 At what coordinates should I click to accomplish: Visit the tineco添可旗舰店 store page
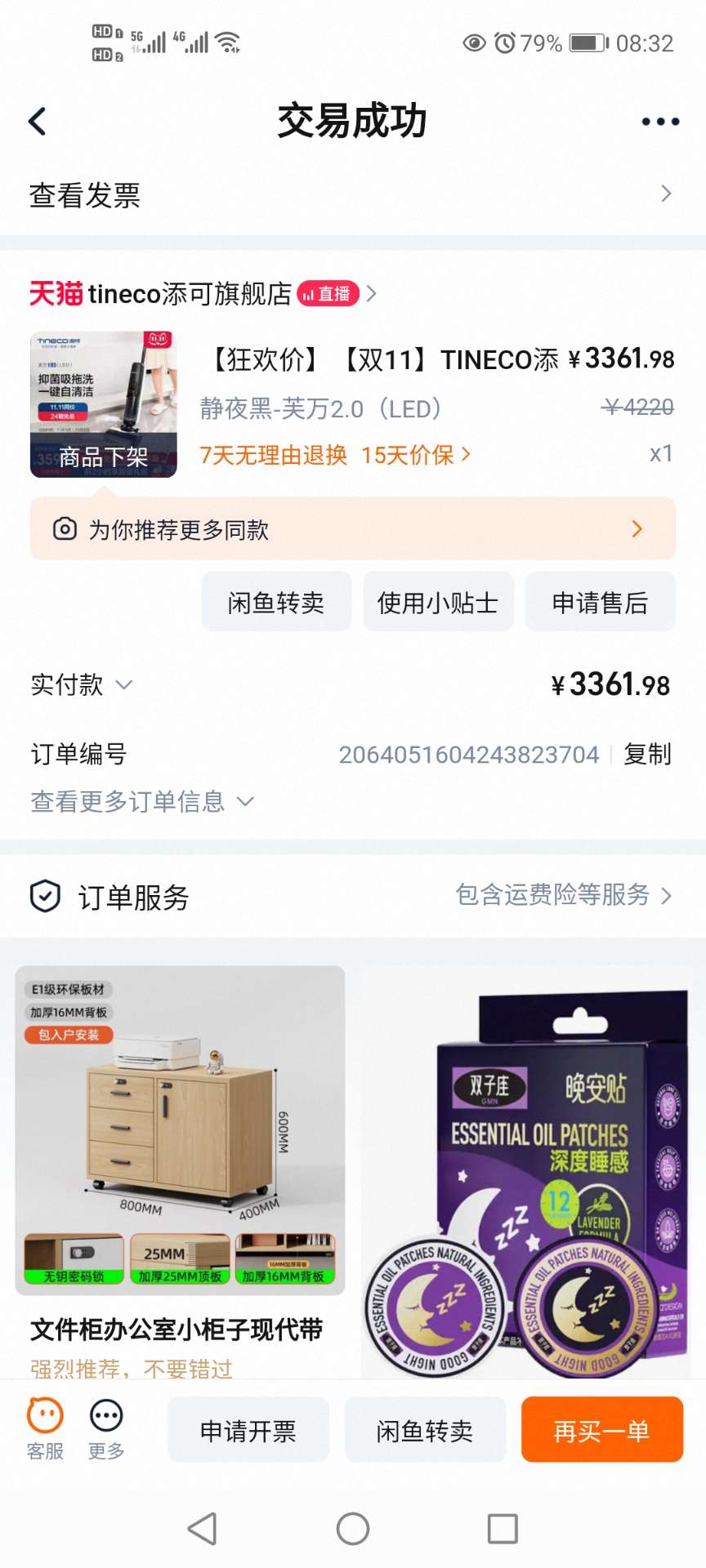tap(190, 293)
